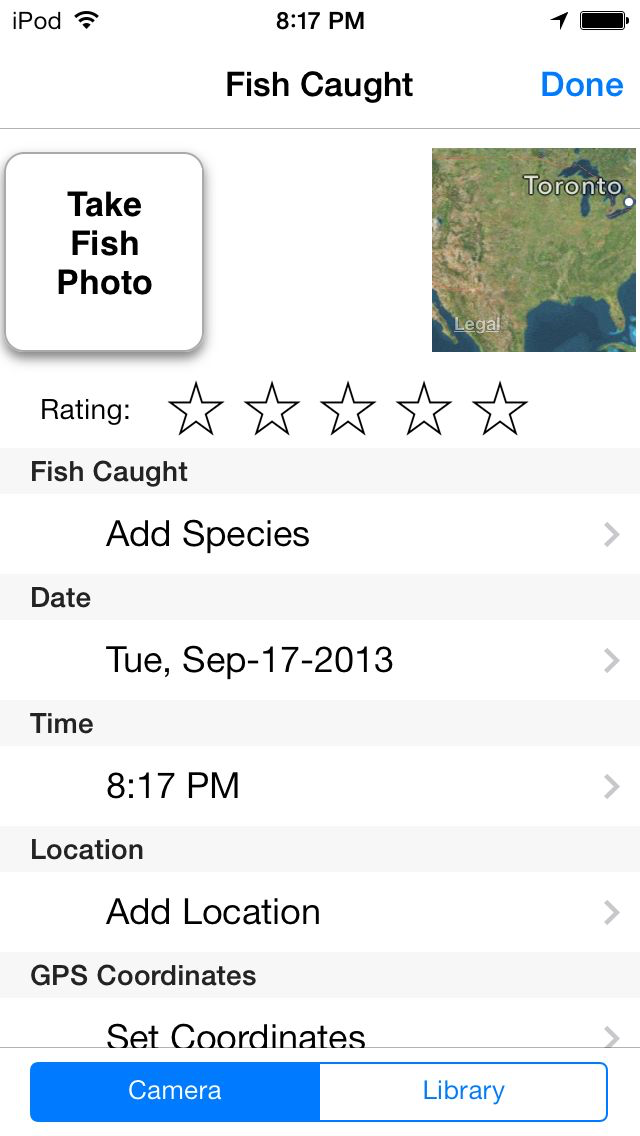The height and width of the screenshot is (1136, 640).
Task: Edit the 8:17 PM time row
Action: point(320,786)
